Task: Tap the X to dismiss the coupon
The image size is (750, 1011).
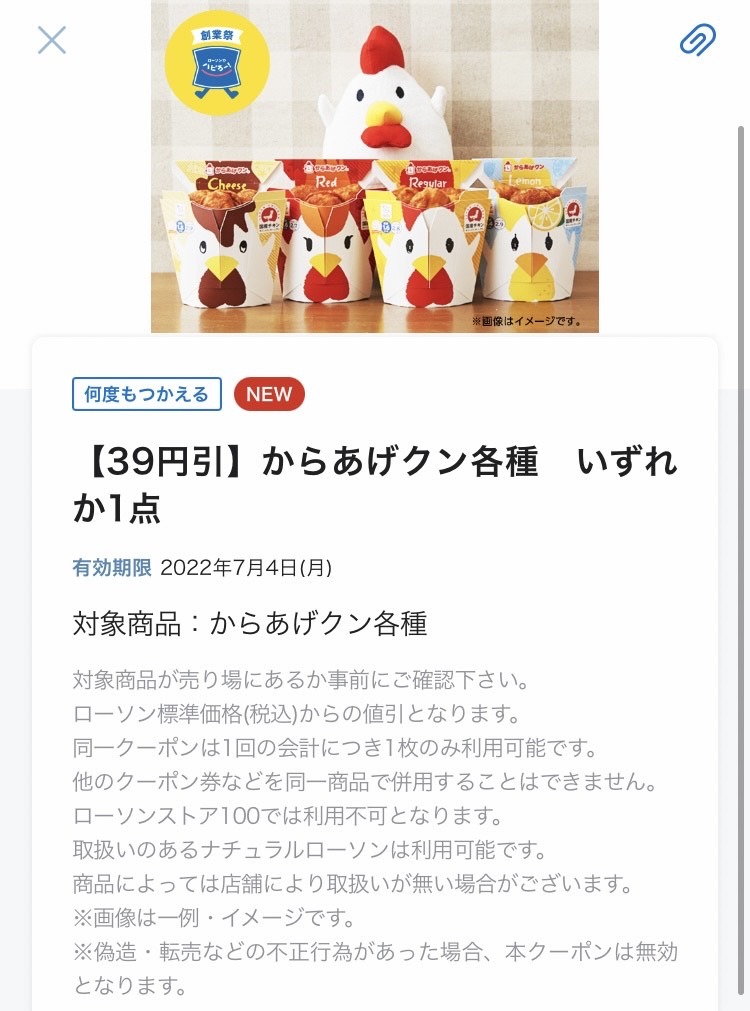Action: (x=50, y=41)
